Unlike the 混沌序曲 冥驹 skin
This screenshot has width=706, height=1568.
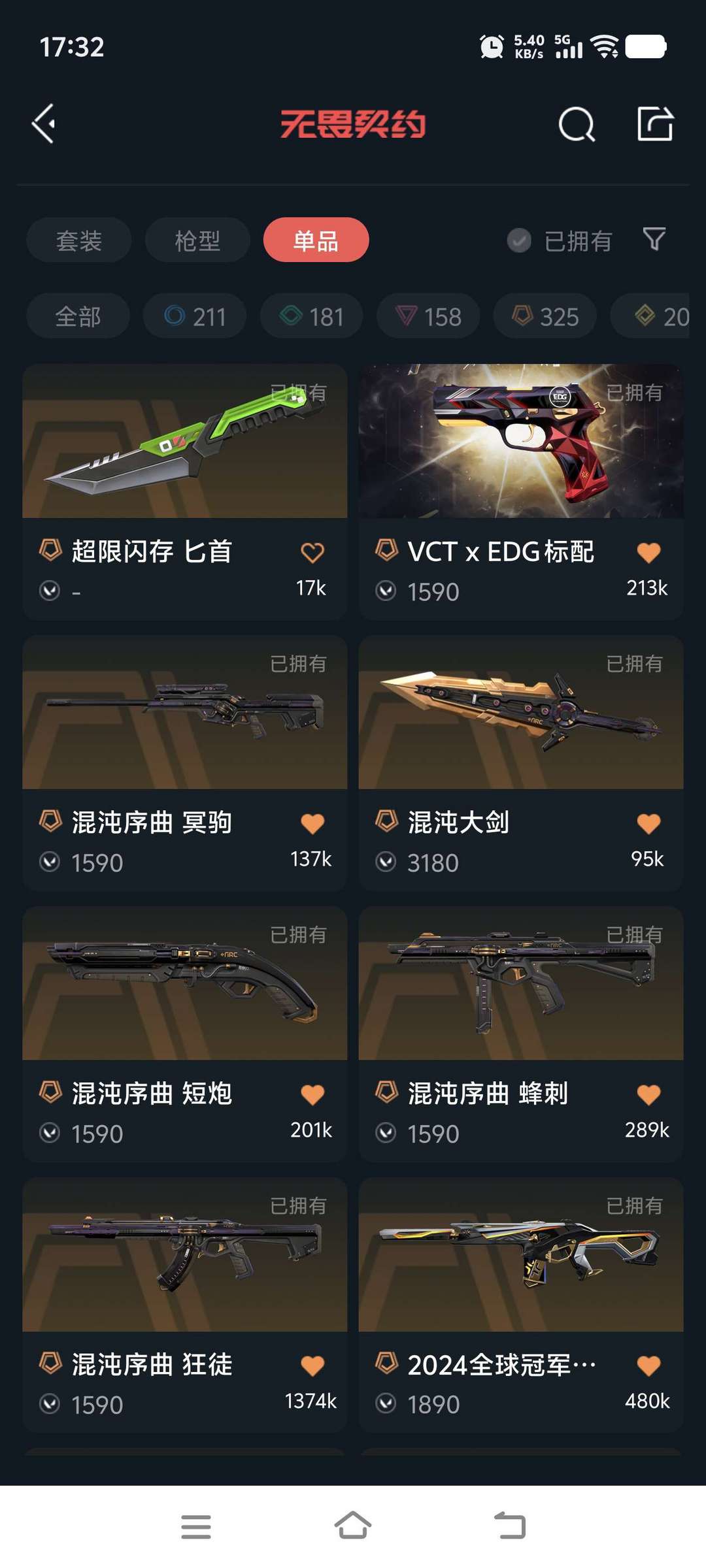[312, 824]
